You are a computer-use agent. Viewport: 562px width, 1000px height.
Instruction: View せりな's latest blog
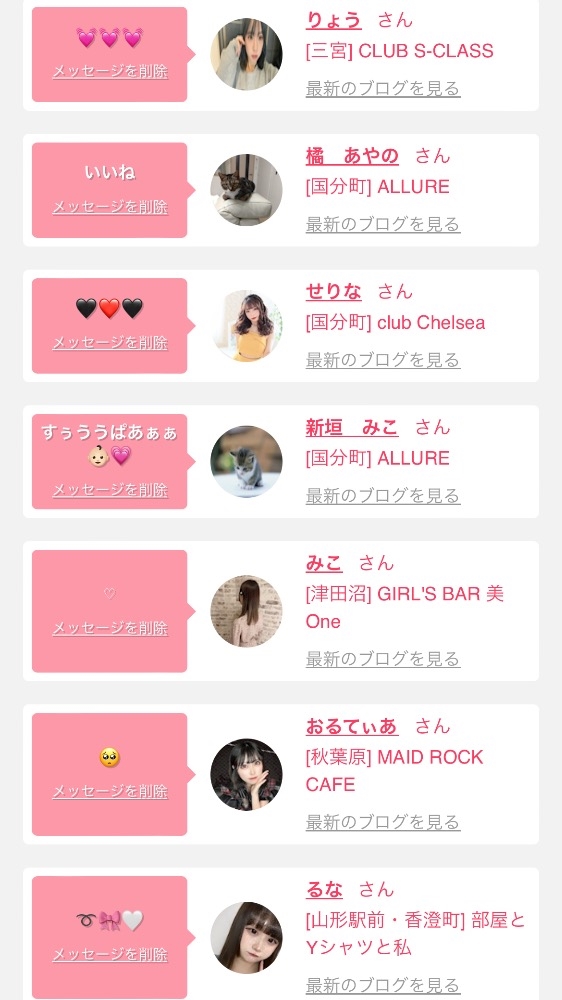(383, 360)
